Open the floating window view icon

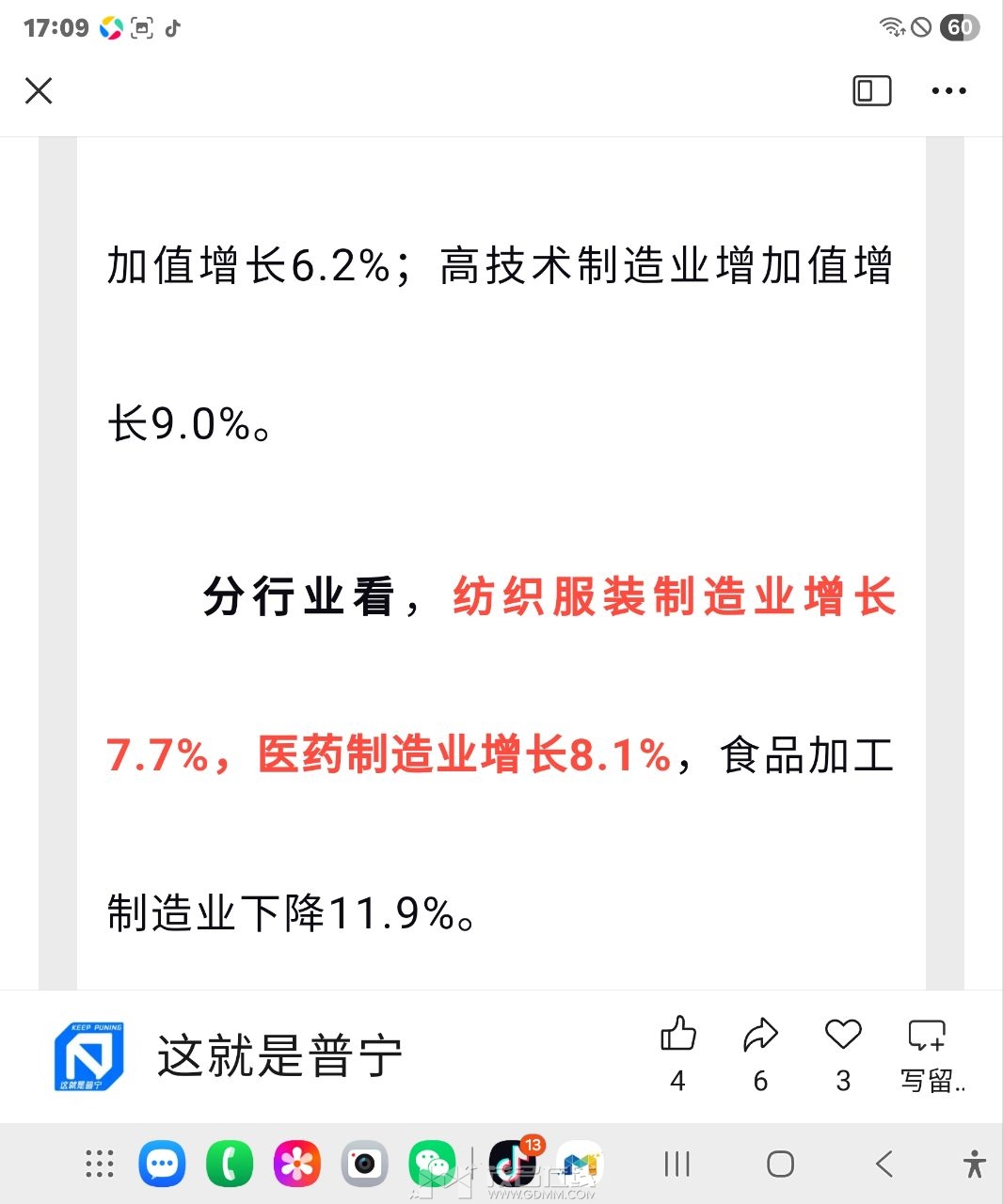(871, 91)
